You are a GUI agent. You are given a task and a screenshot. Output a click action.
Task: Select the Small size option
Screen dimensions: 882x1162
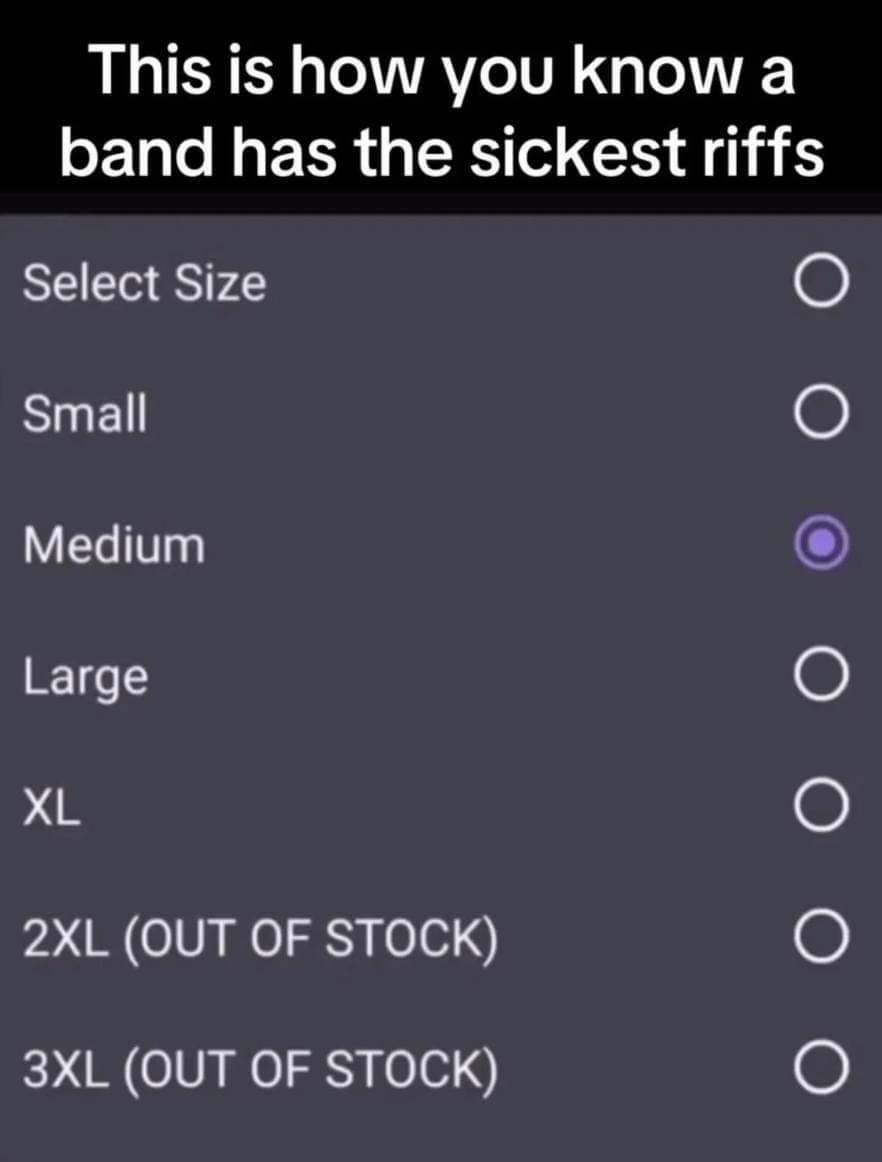click(x=823, y=413)
